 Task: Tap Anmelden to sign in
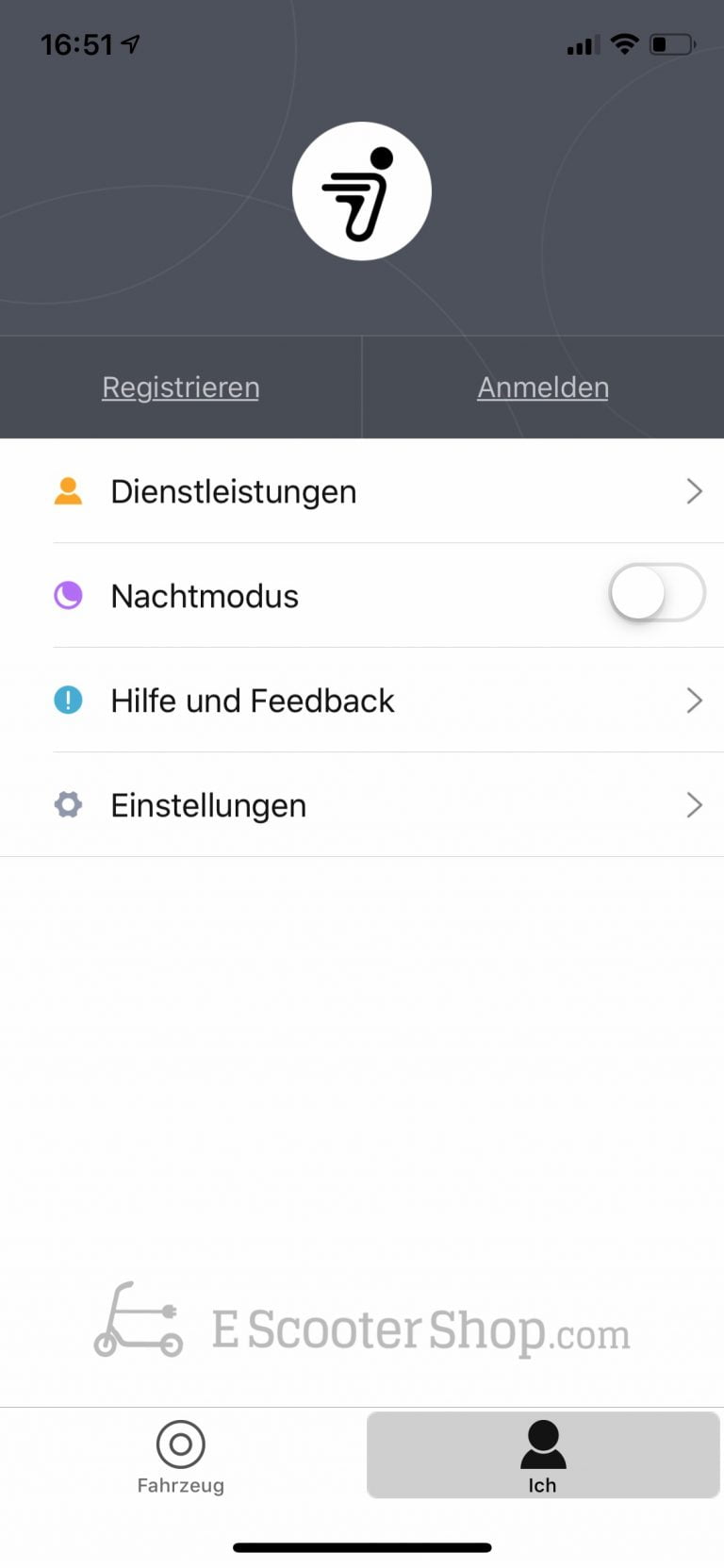(542, 387)
